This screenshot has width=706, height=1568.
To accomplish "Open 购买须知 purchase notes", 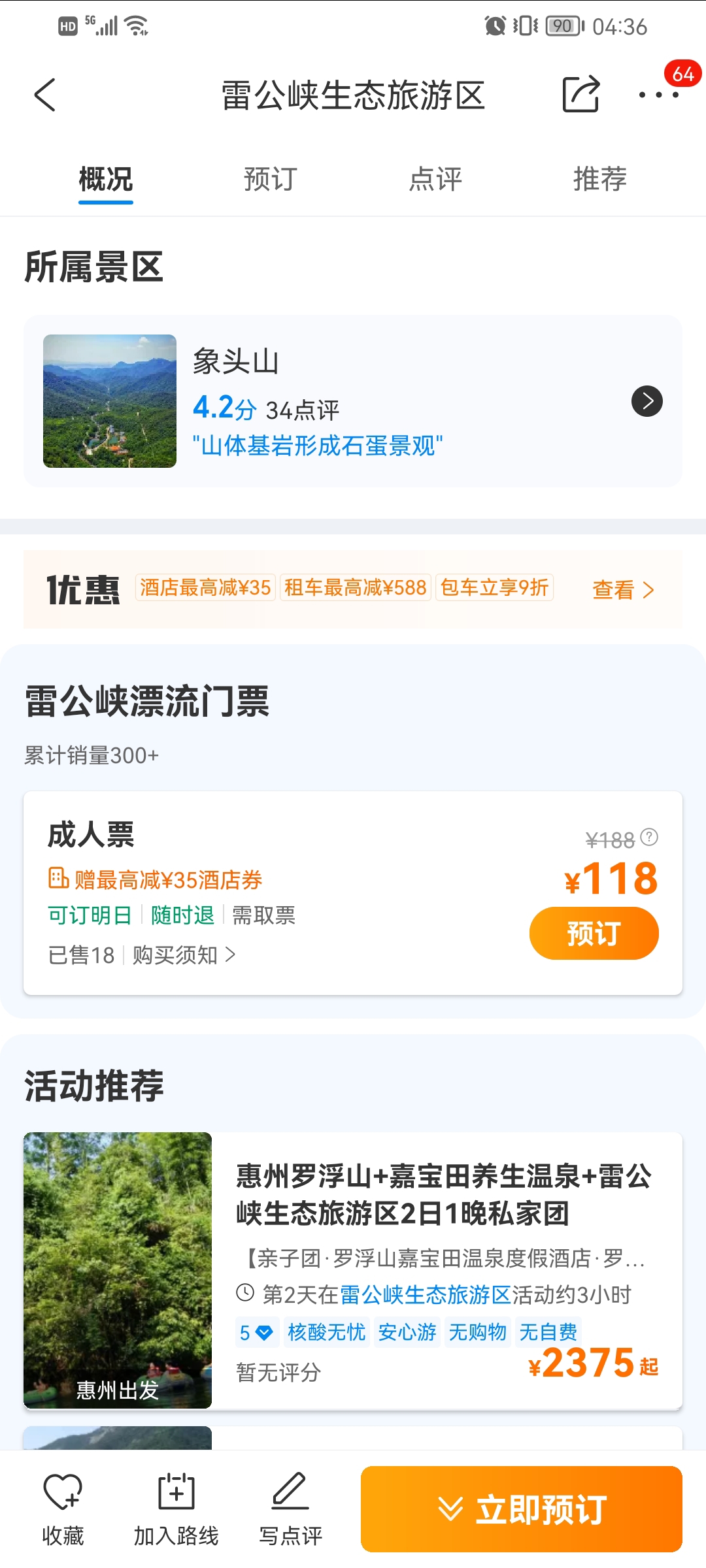I will [x=184, y=955].
